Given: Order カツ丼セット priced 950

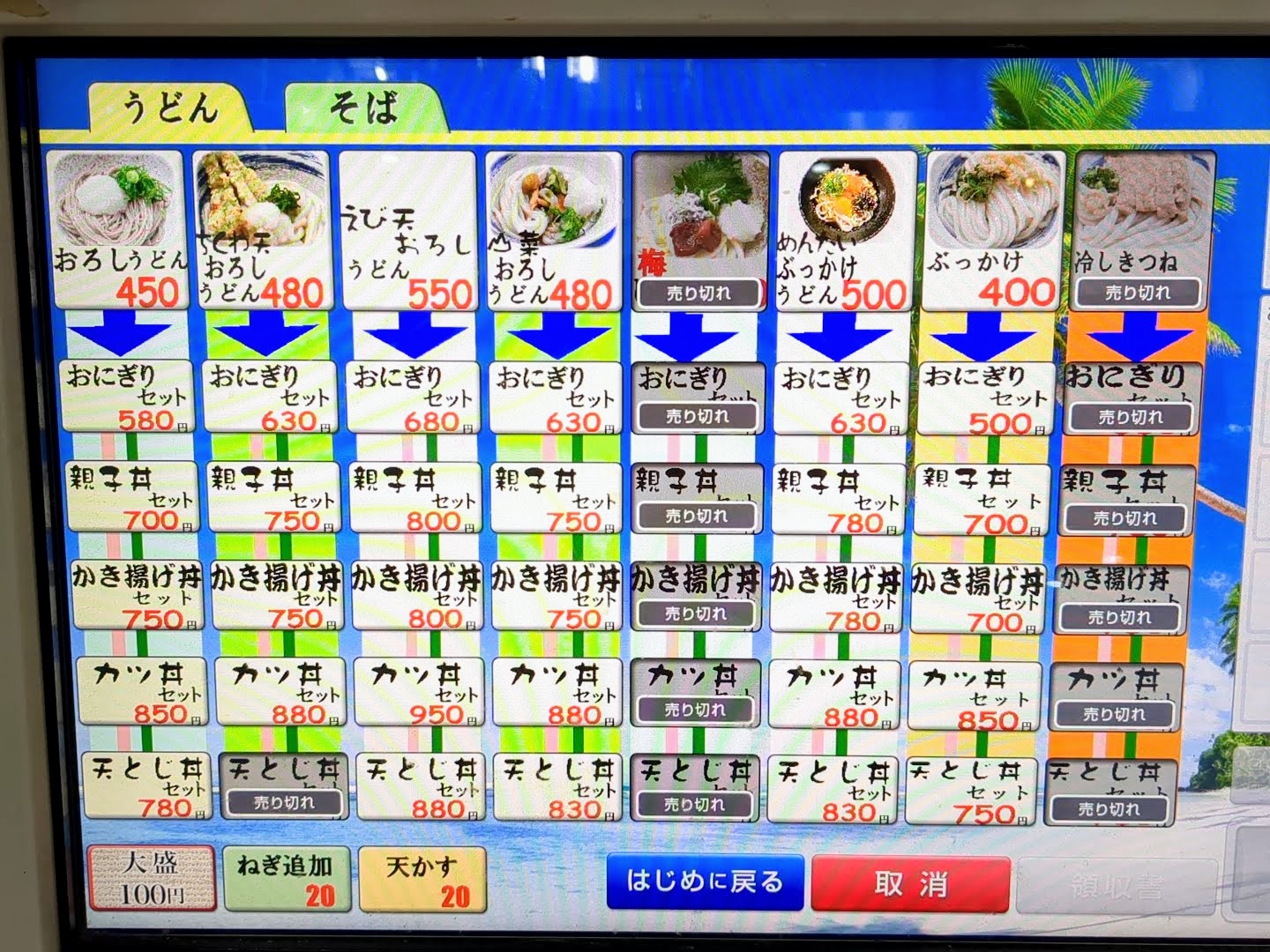Looking at the screenshot, I should coord(419,693).
